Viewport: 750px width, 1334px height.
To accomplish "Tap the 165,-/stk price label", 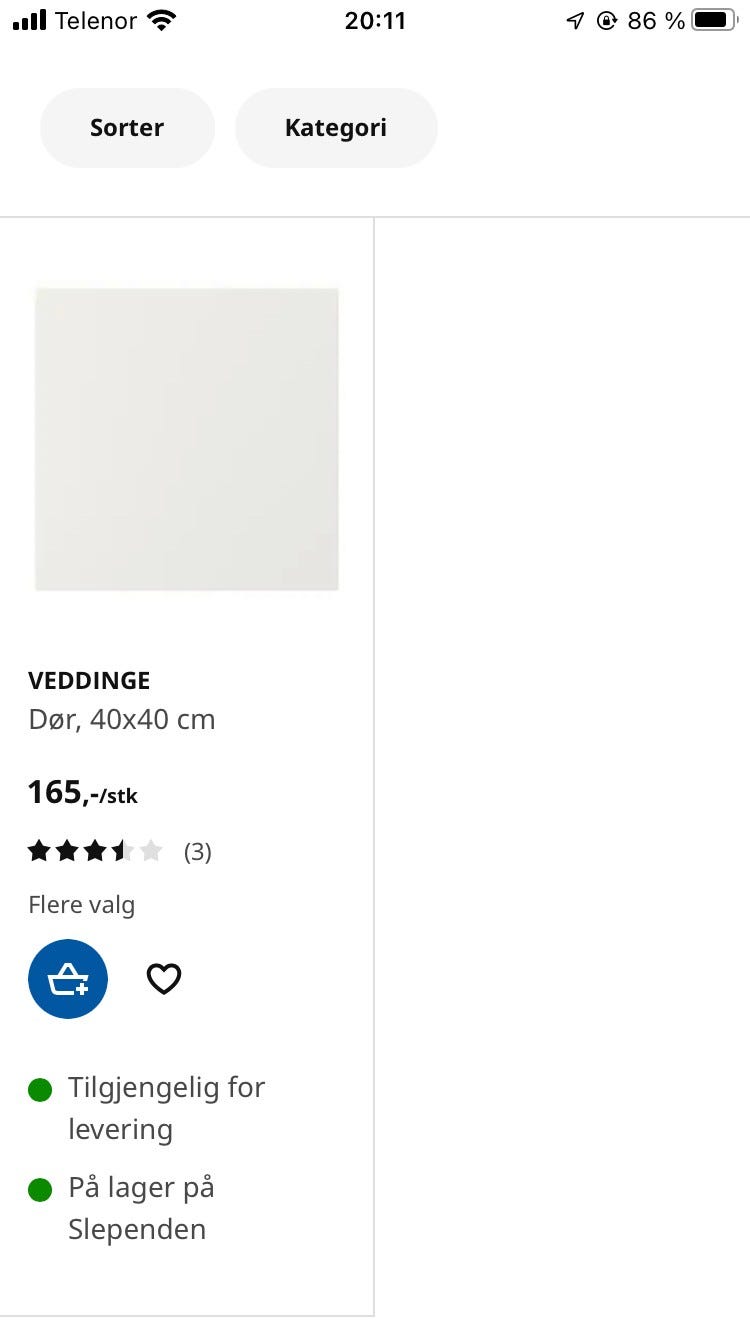I will [x=83, y=792].
